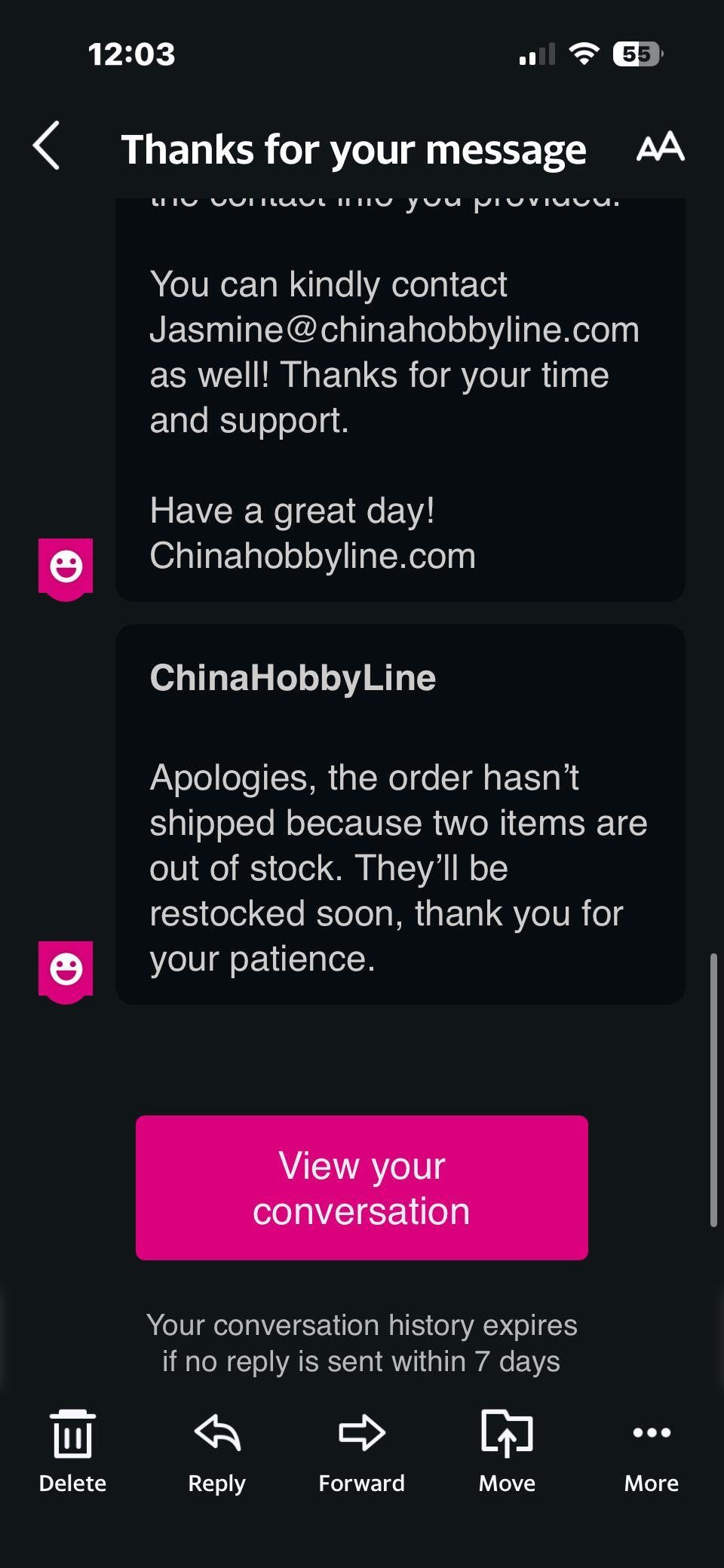Open the Jasmine@chinahobbyline.com email address
The height and width of the screenshot is (1568, 724).
pyautogui.click(x=394, y=330)
